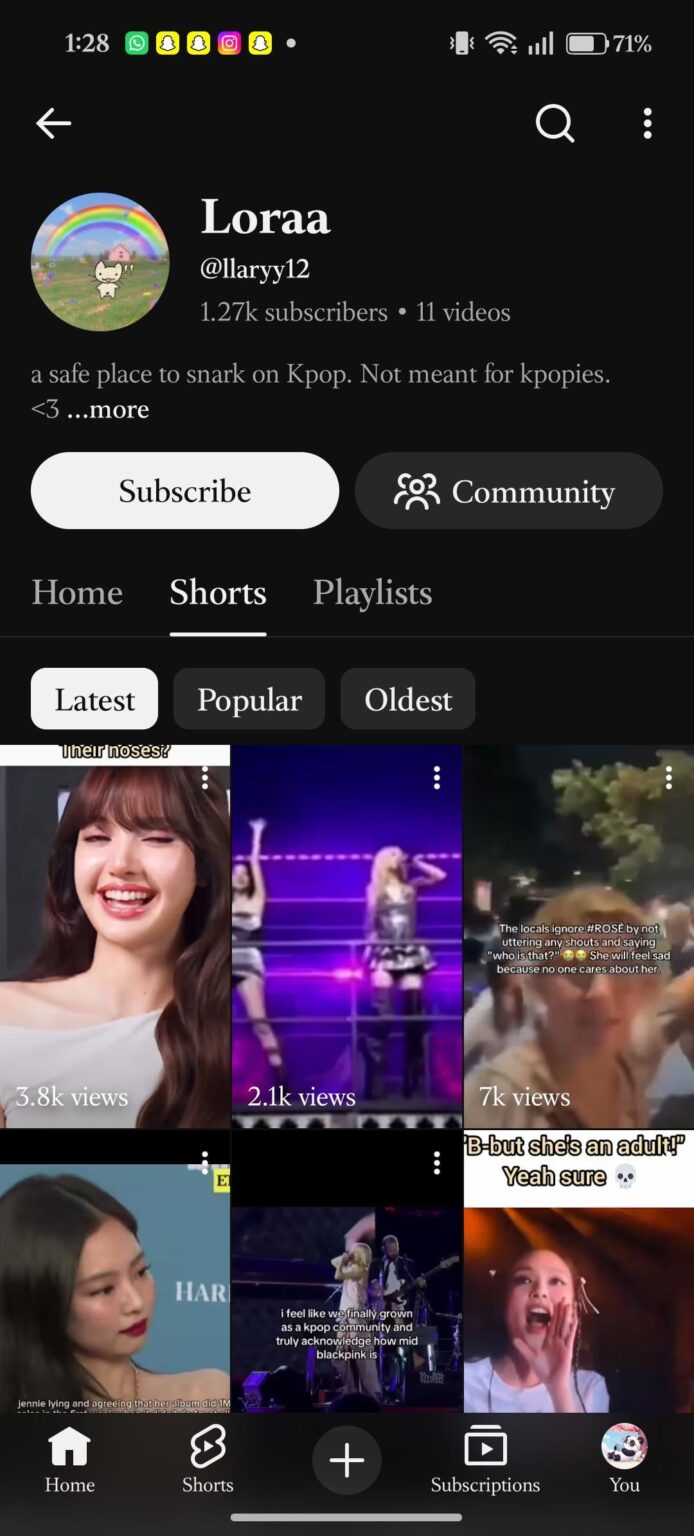Select the Oldest filter chip
Screen dimensions: 694x1536
pyautogui.click(x=408, y=699)
